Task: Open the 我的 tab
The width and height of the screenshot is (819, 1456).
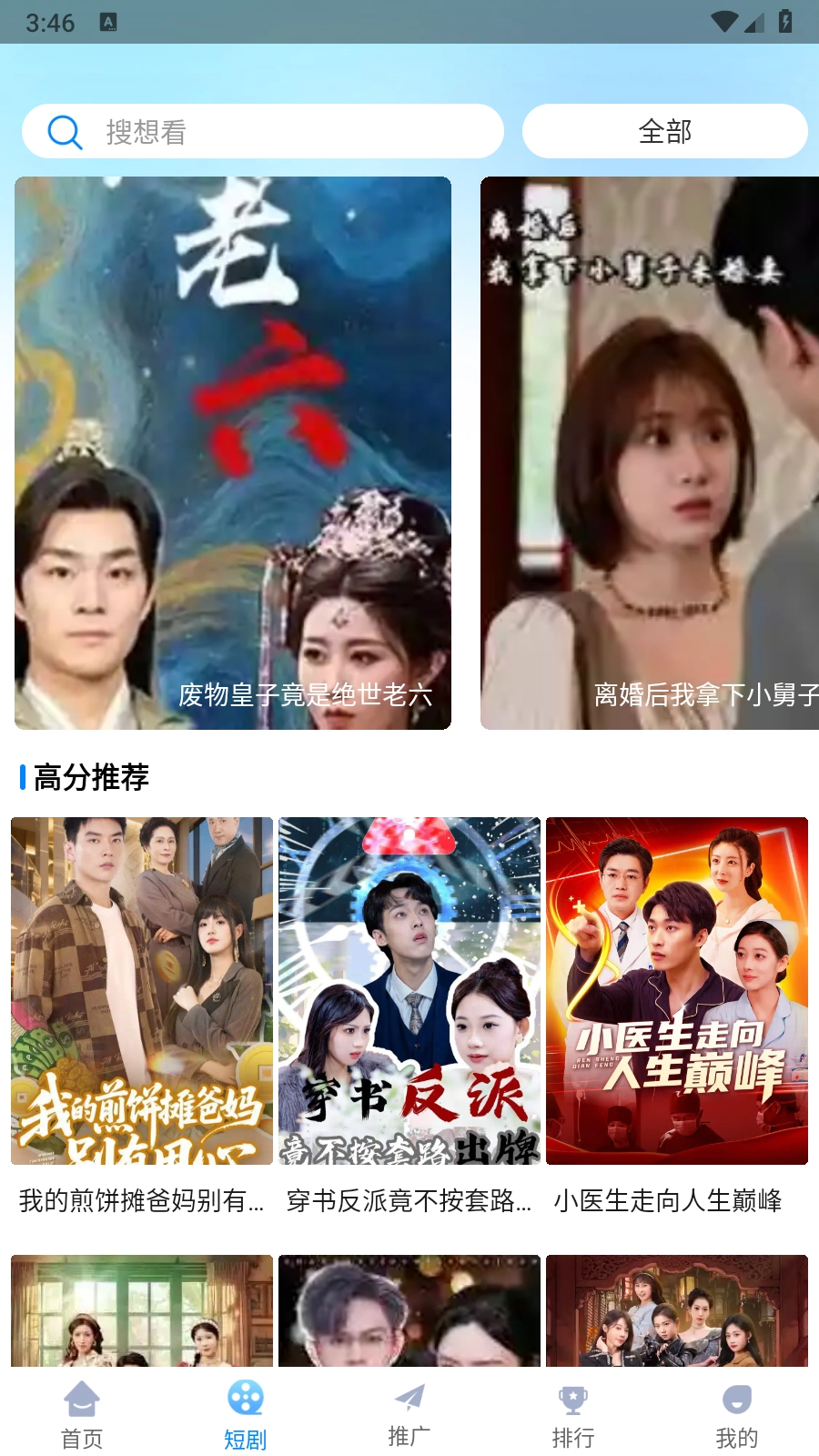Action: pyautogui.click(x=737, y=1415)
